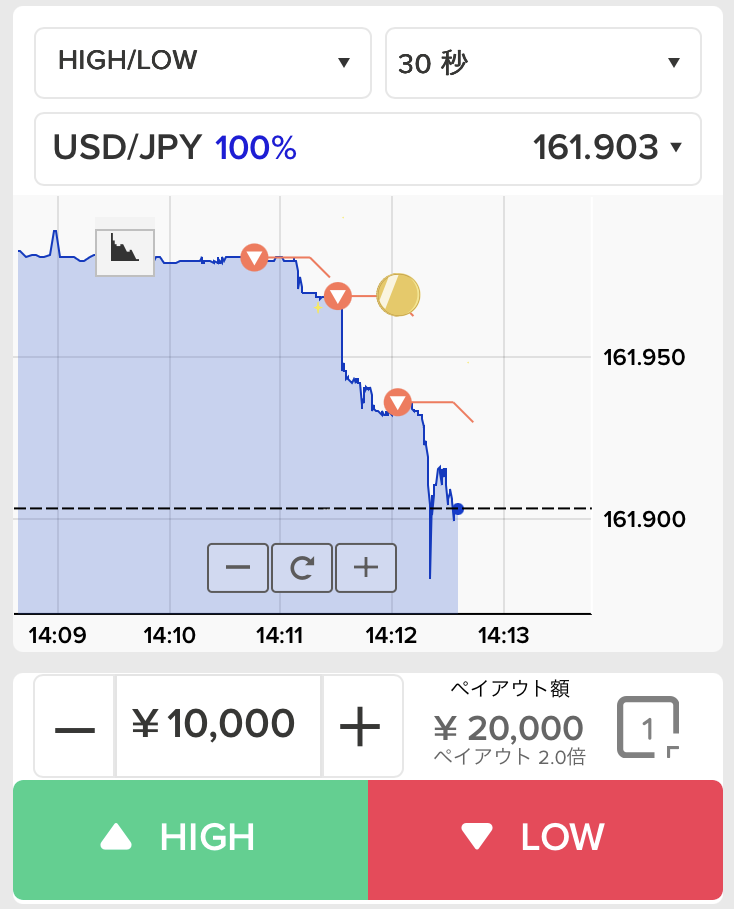Place a LOW trade
Image resolution: width=734 pixels, height=909 pixels.
[x=545, y=839]
